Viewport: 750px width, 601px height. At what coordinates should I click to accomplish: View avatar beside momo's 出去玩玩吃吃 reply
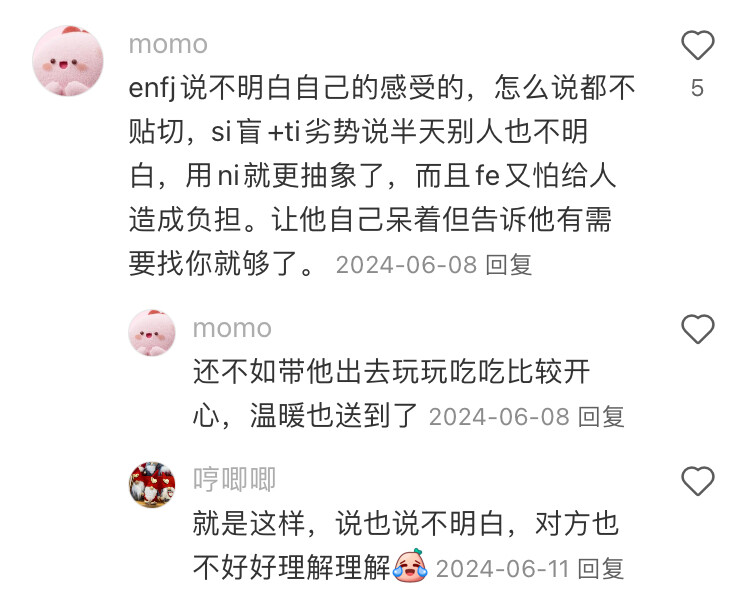(152, 332)
